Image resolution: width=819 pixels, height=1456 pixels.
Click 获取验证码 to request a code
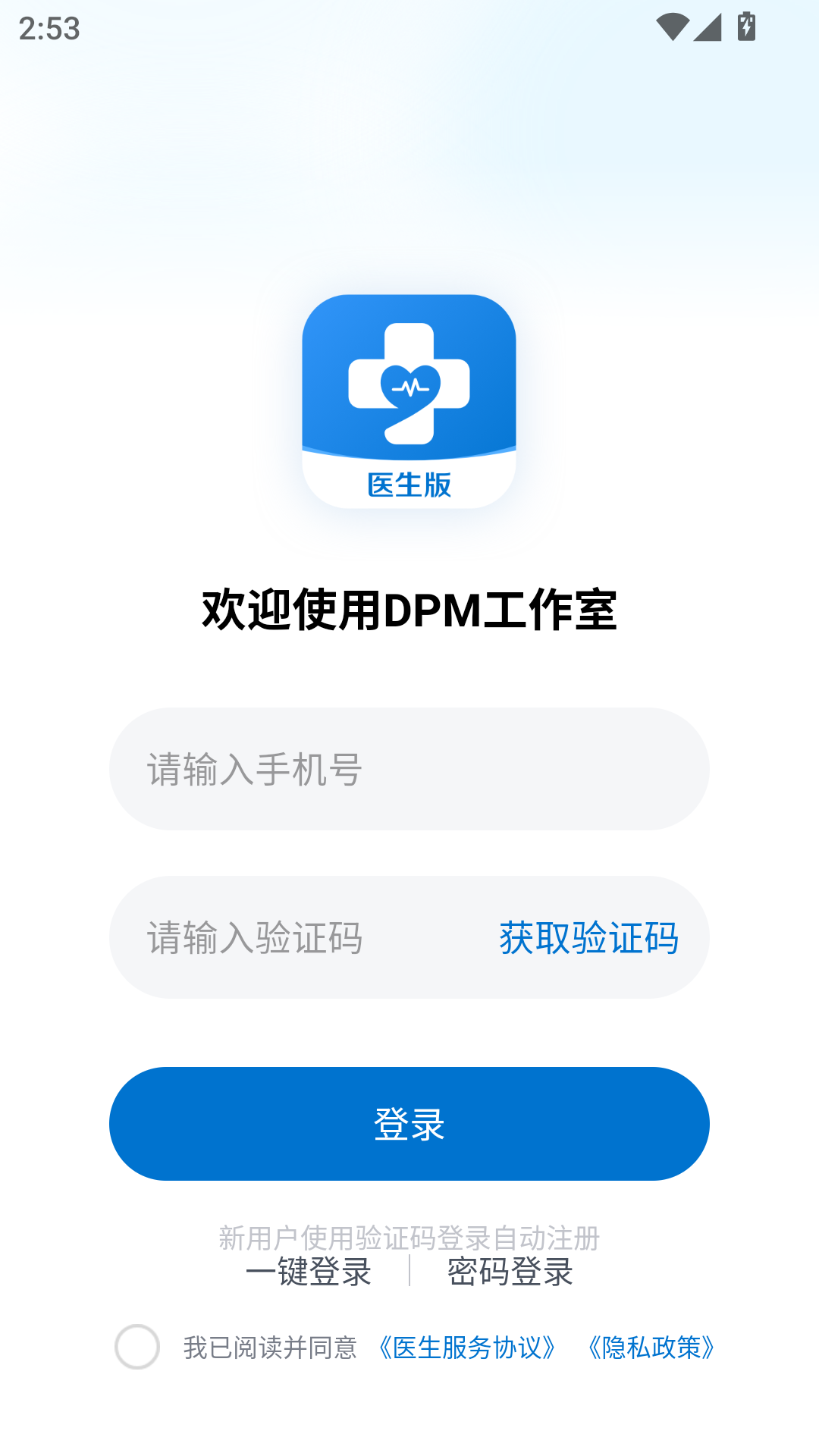(x=587, y=938)
